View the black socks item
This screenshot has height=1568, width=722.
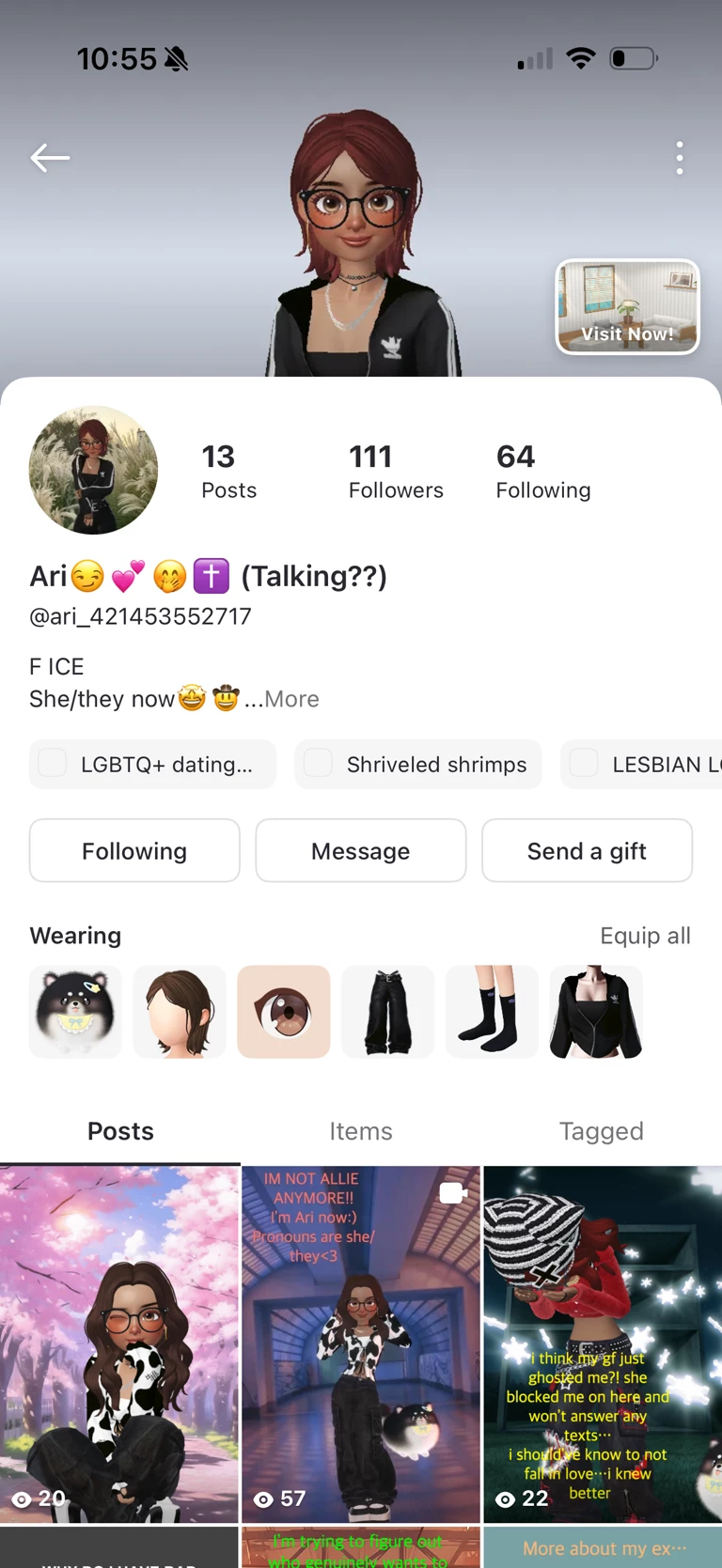coord(492,1012)
